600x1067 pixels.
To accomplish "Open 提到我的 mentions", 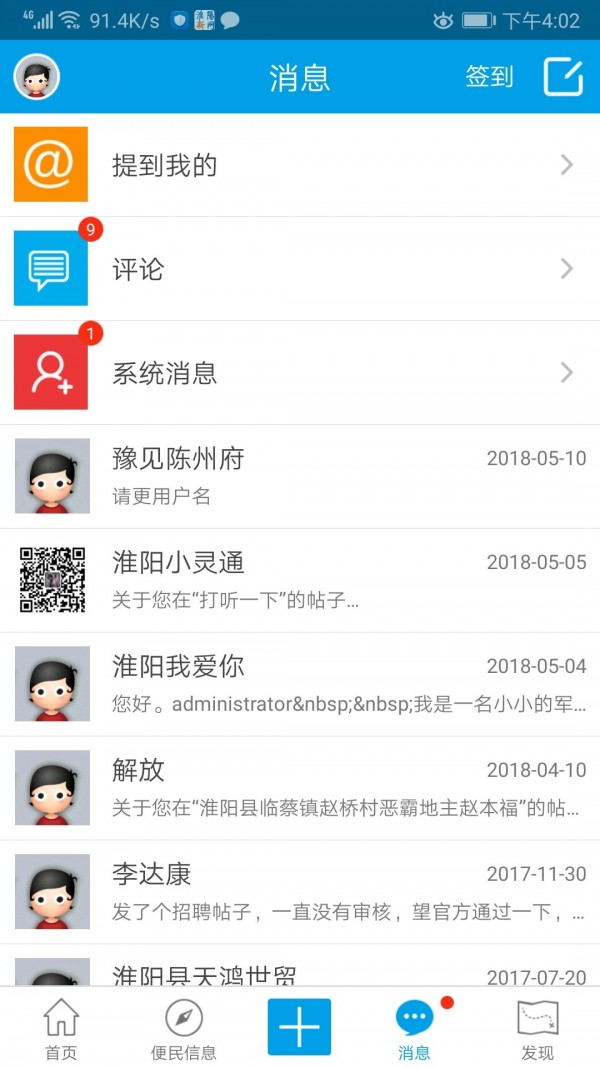I will coord(300,165).
